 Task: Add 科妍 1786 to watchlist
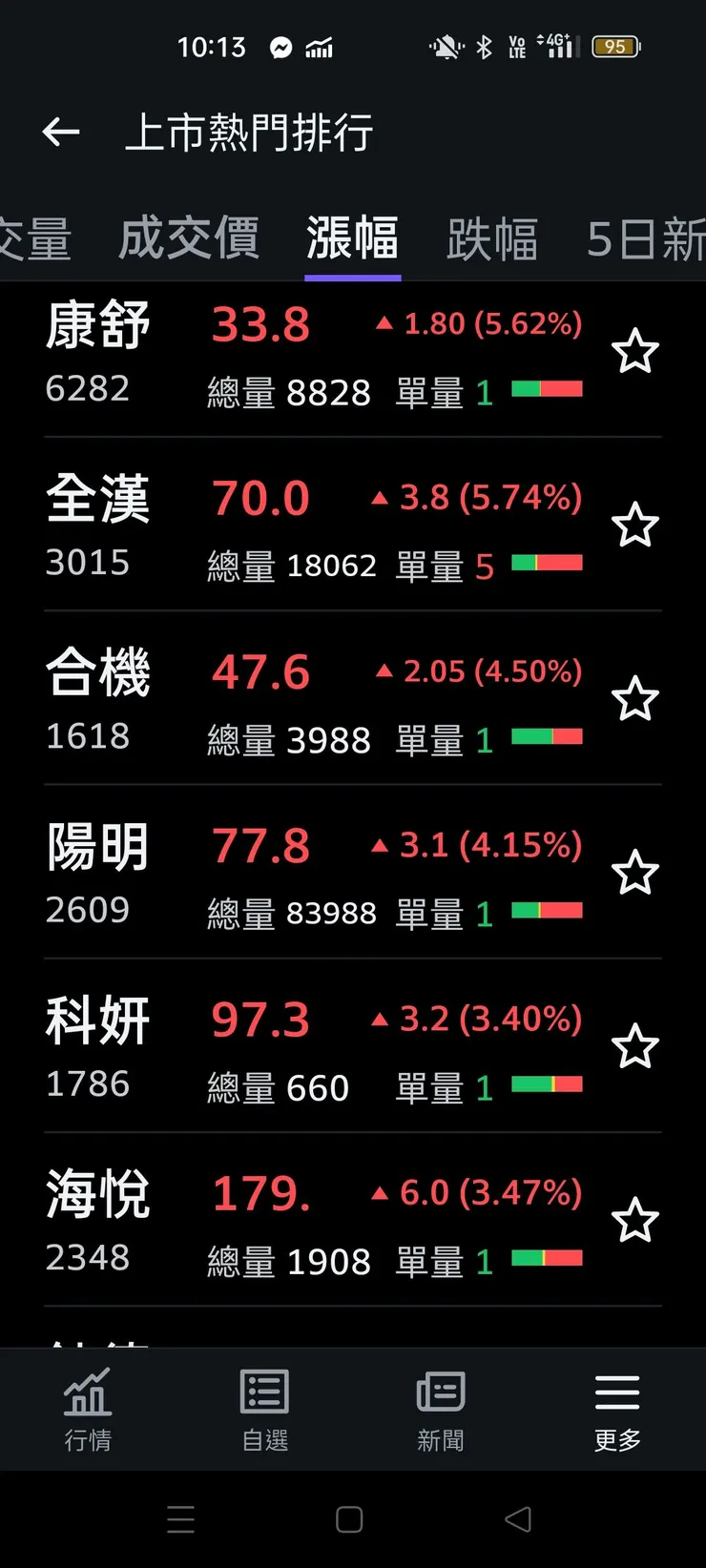(x=634, y=1047)
